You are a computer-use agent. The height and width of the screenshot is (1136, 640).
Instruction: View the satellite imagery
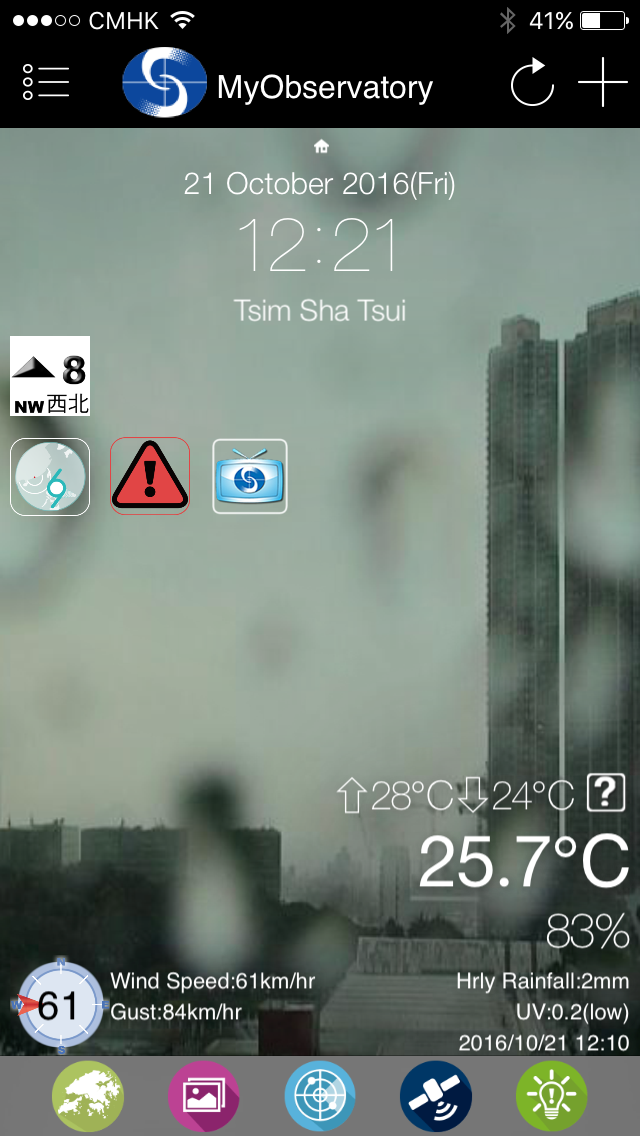click(436, 1096)
